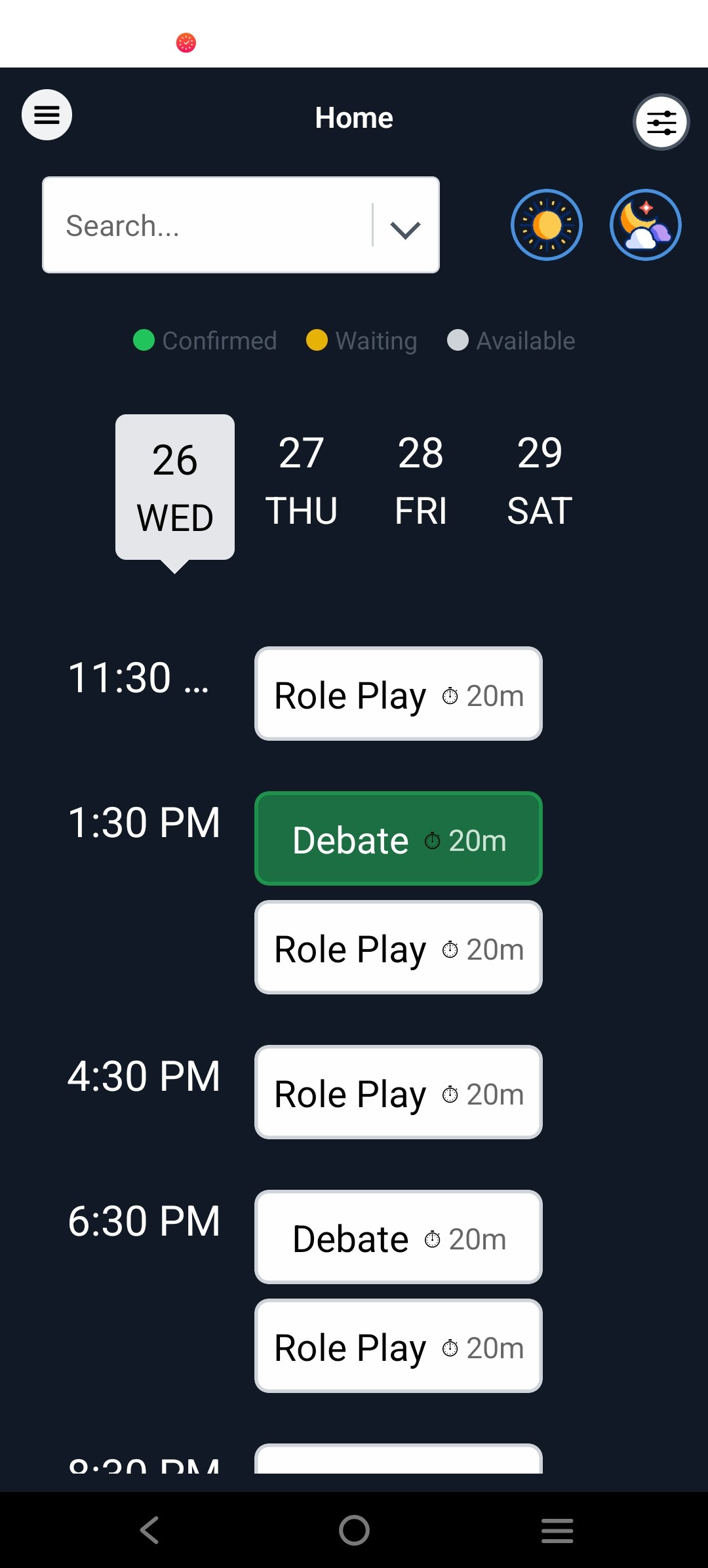Open the filter settings icon
The width and height of the screenshot is (708, 1568).
661,122
